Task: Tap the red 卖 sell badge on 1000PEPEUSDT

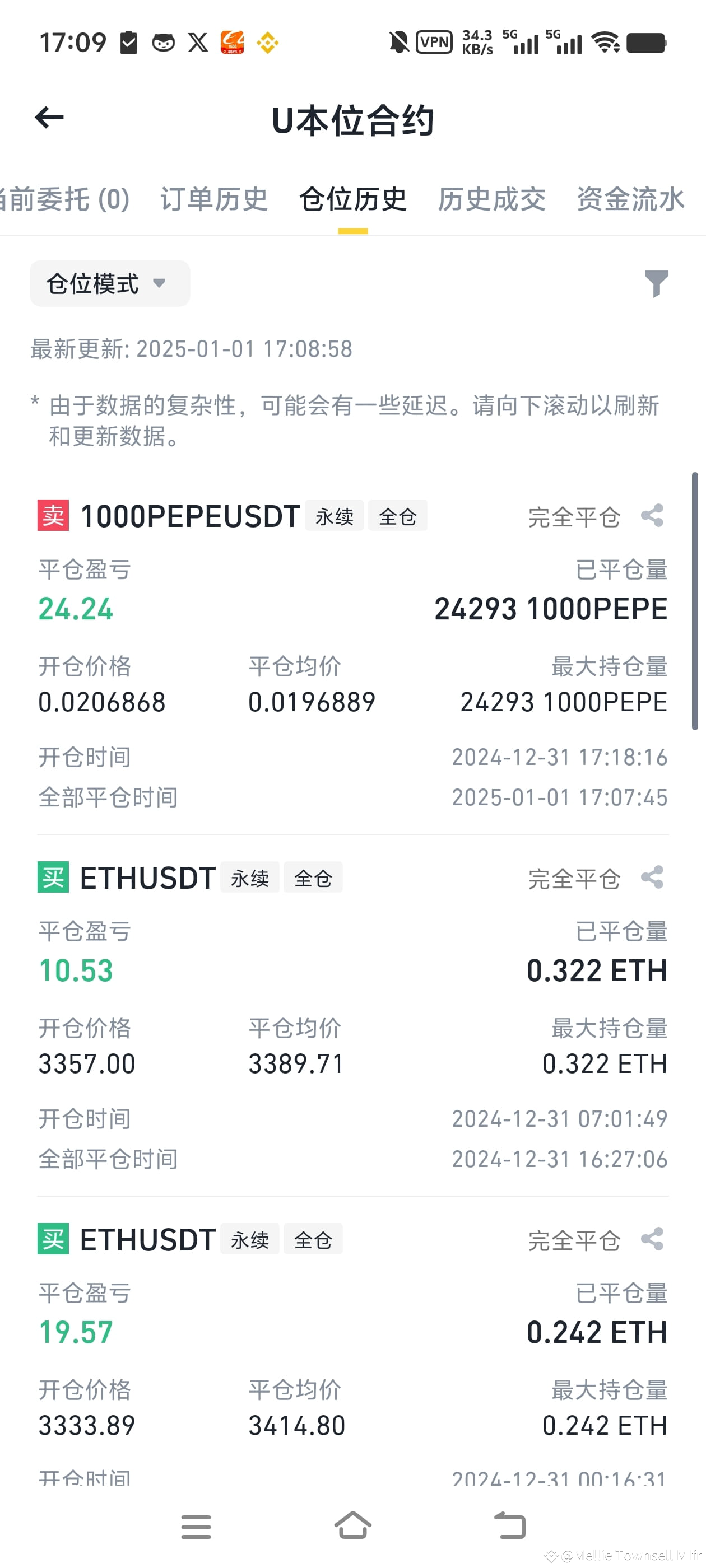Action: click(54, 516)
